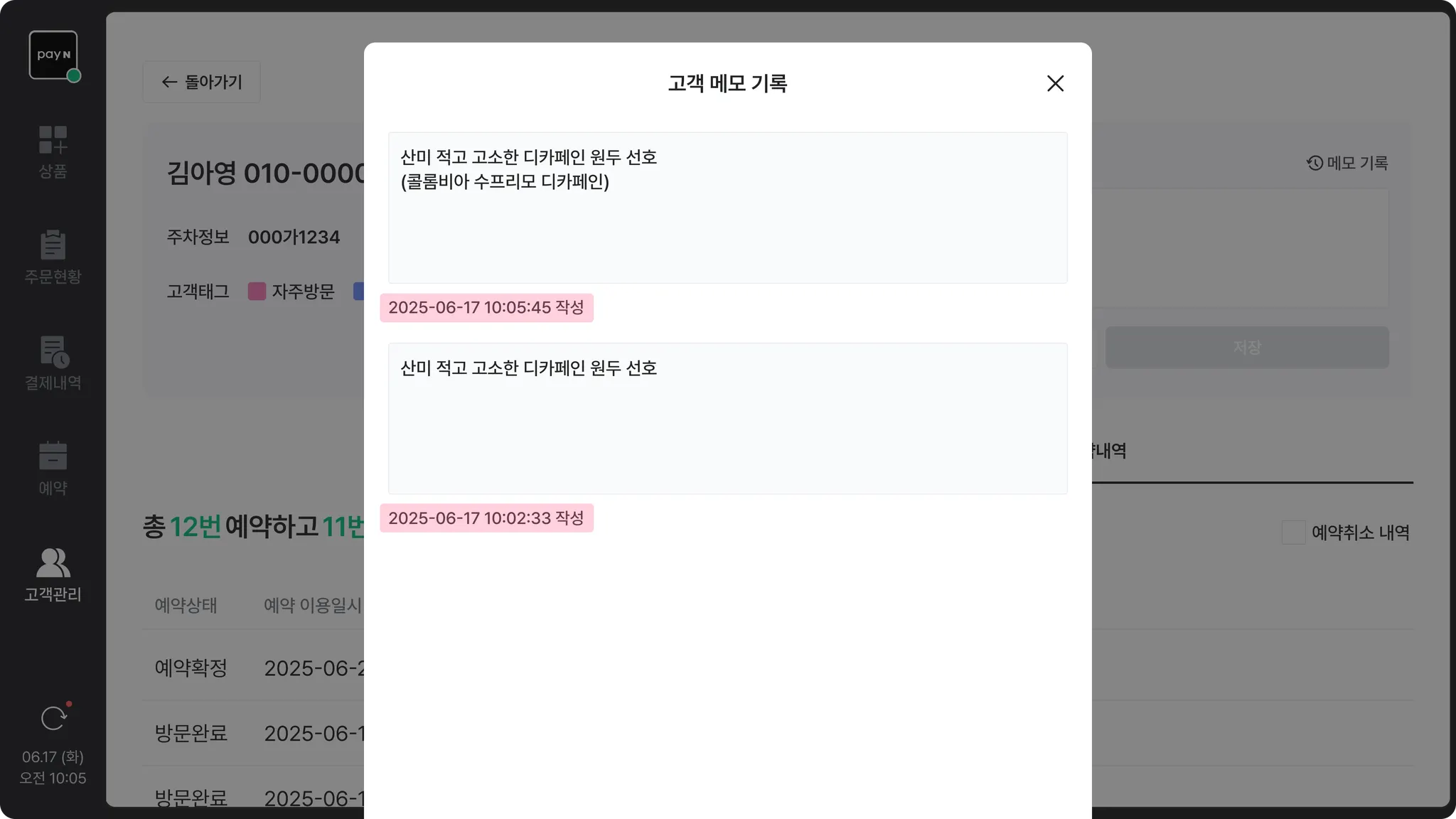This screenshot has width=1456, height=819.
Task: Open the first memo from 10:05:45
Action: [x=727, y=208]
